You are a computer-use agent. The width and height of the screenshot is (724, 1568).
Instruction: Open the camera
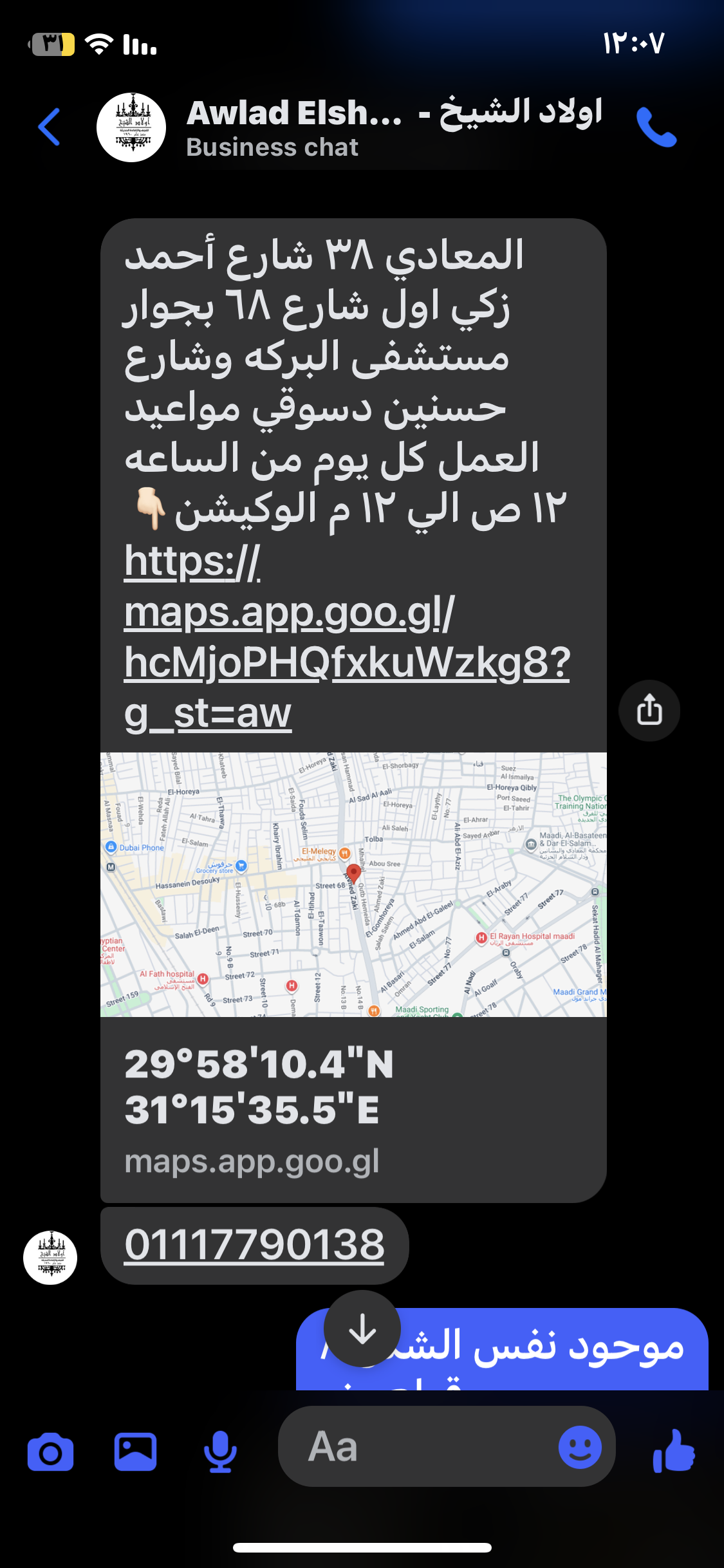(x=50, y=1452)
